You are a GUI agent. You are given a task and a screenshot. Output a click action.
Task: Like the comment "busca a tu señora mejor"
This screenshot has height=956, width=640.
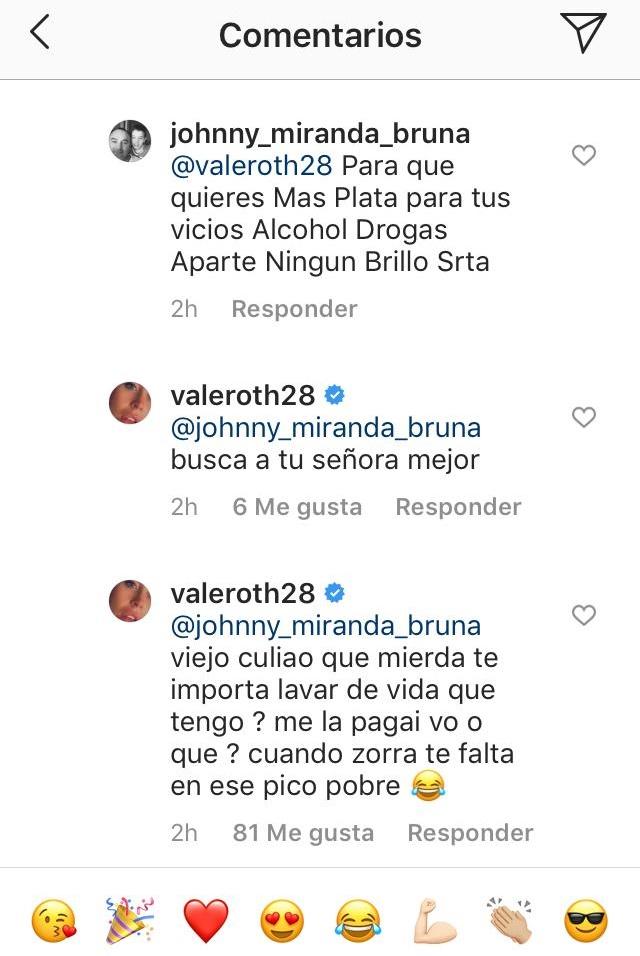[583, 417]
